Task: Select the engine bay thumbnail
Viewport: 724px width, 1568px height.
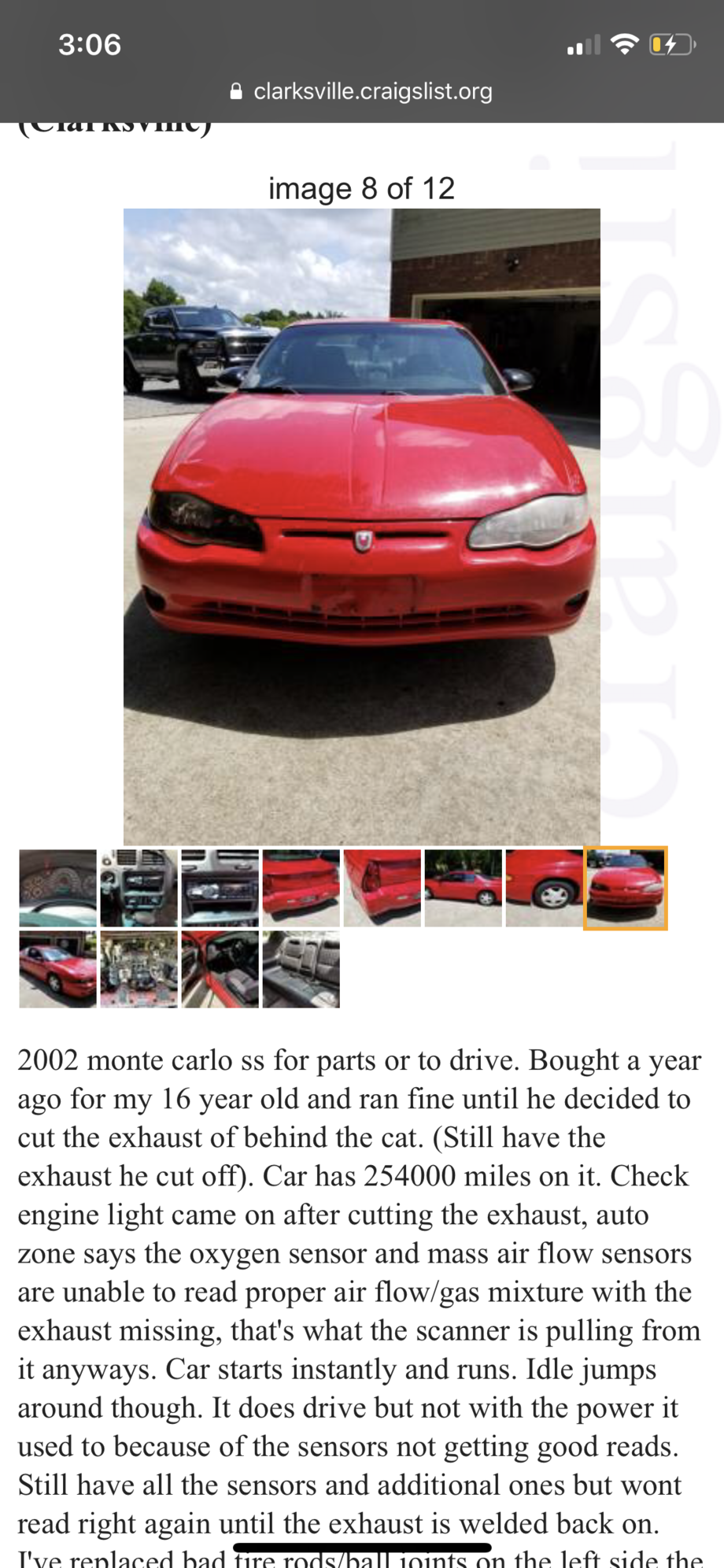Action: pos(139,969)
